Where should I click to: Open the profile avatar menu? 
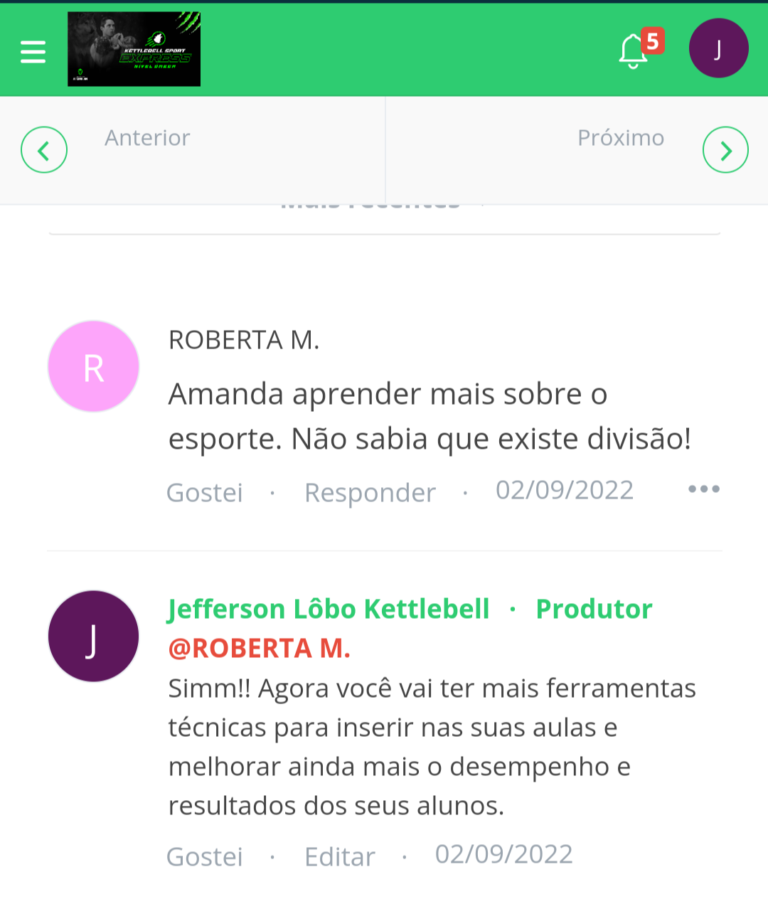click(x=718, y=49)
